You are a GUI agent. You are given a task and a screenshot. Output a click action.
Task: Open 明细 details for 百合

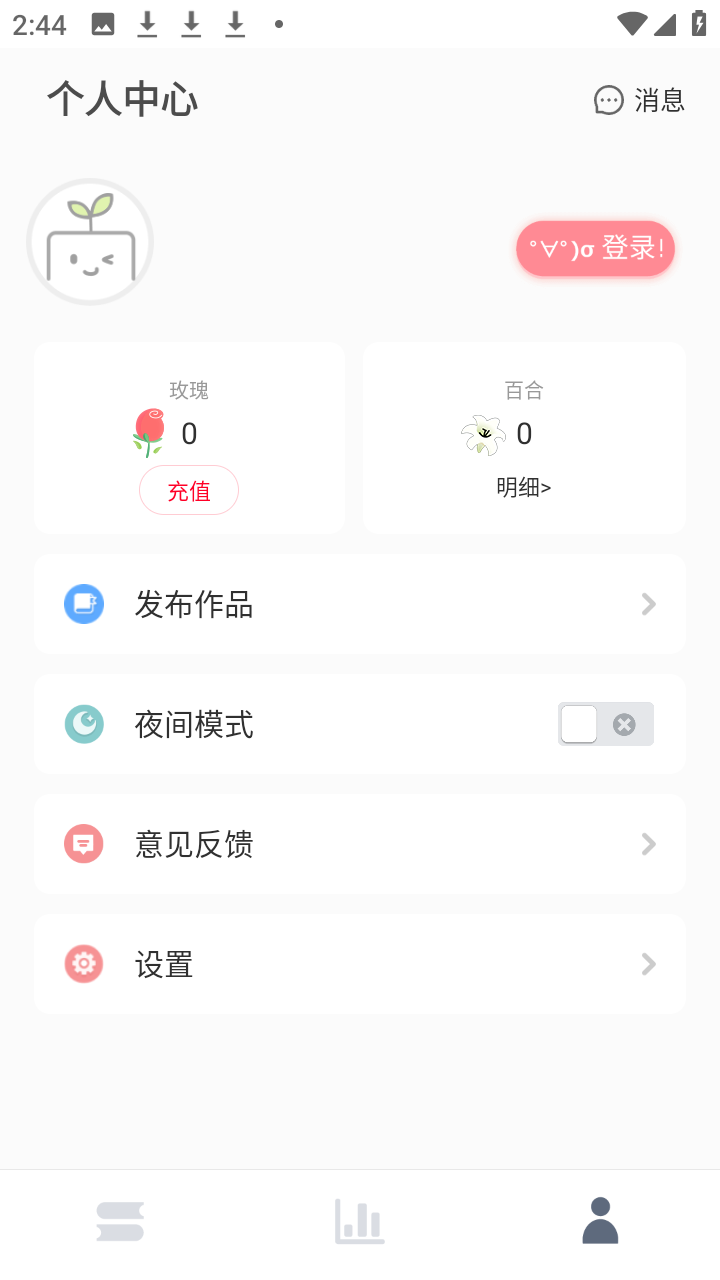coord(523,487)
